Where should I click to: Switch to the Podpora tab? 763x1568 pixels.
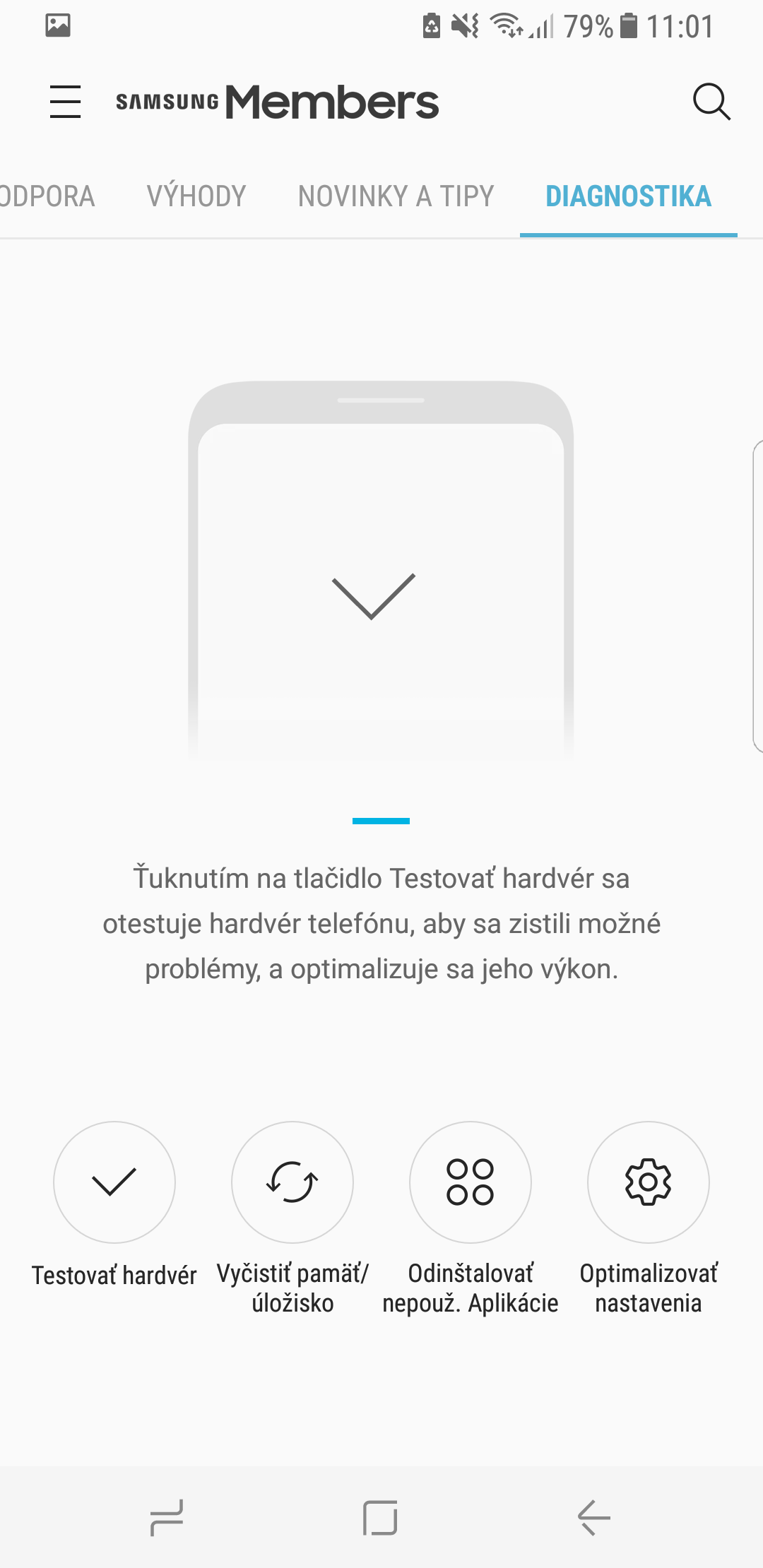tap(47, 196)
